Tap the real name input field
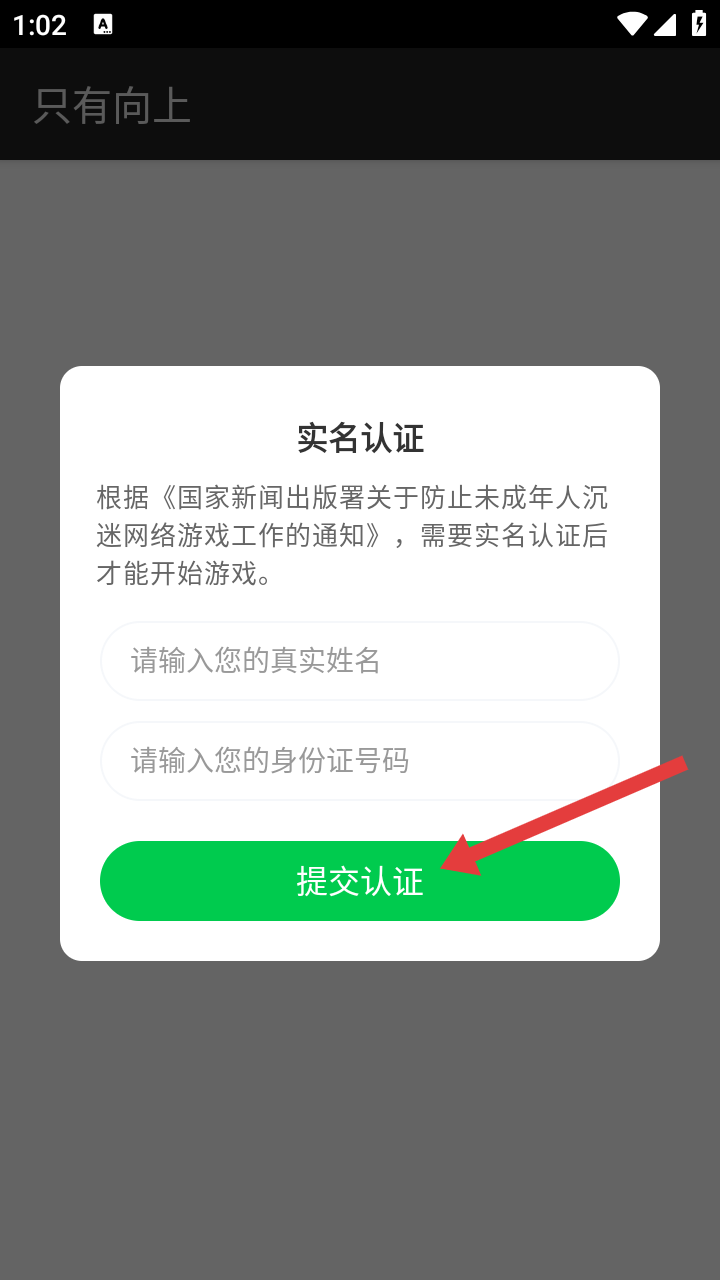 [x=360, y=661]
